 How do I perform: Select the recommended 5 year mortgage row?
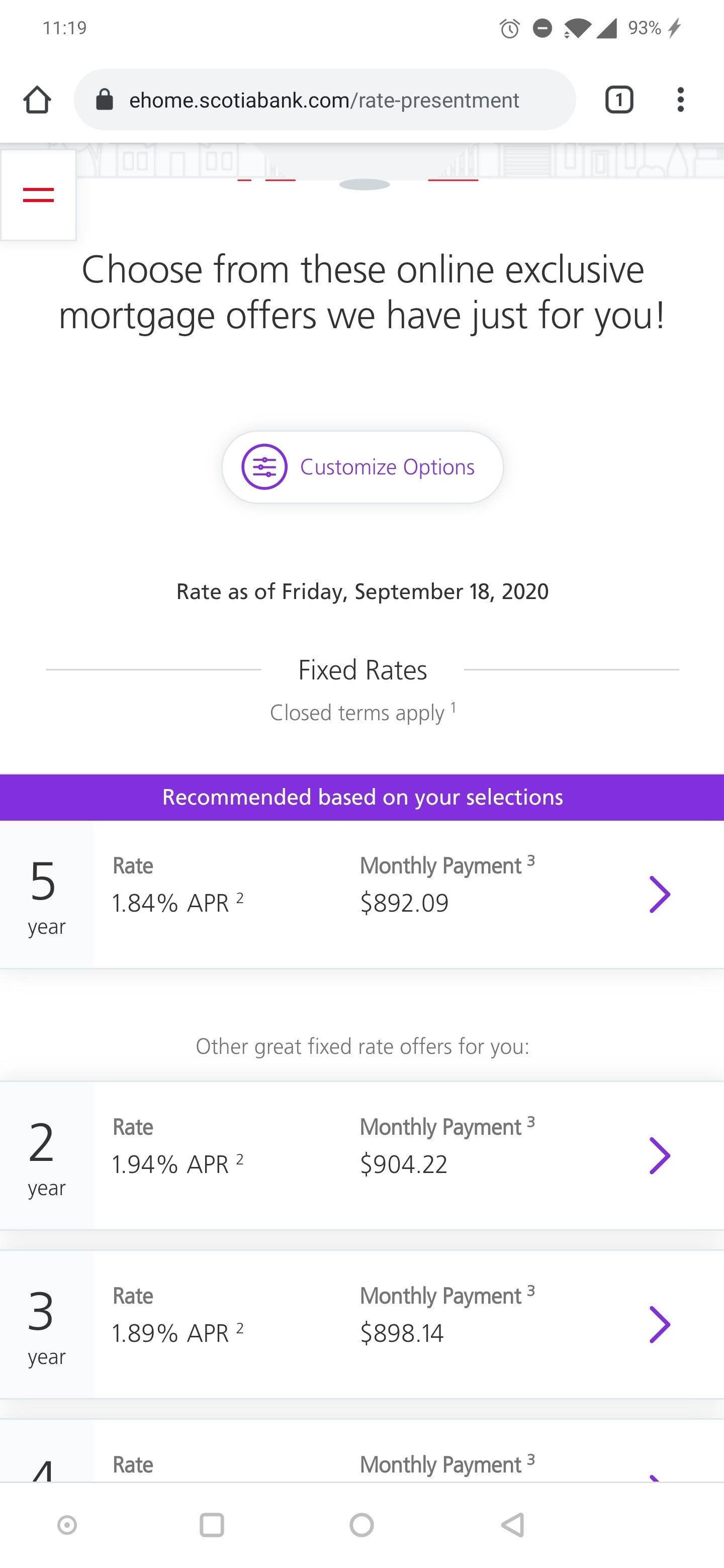361,894
